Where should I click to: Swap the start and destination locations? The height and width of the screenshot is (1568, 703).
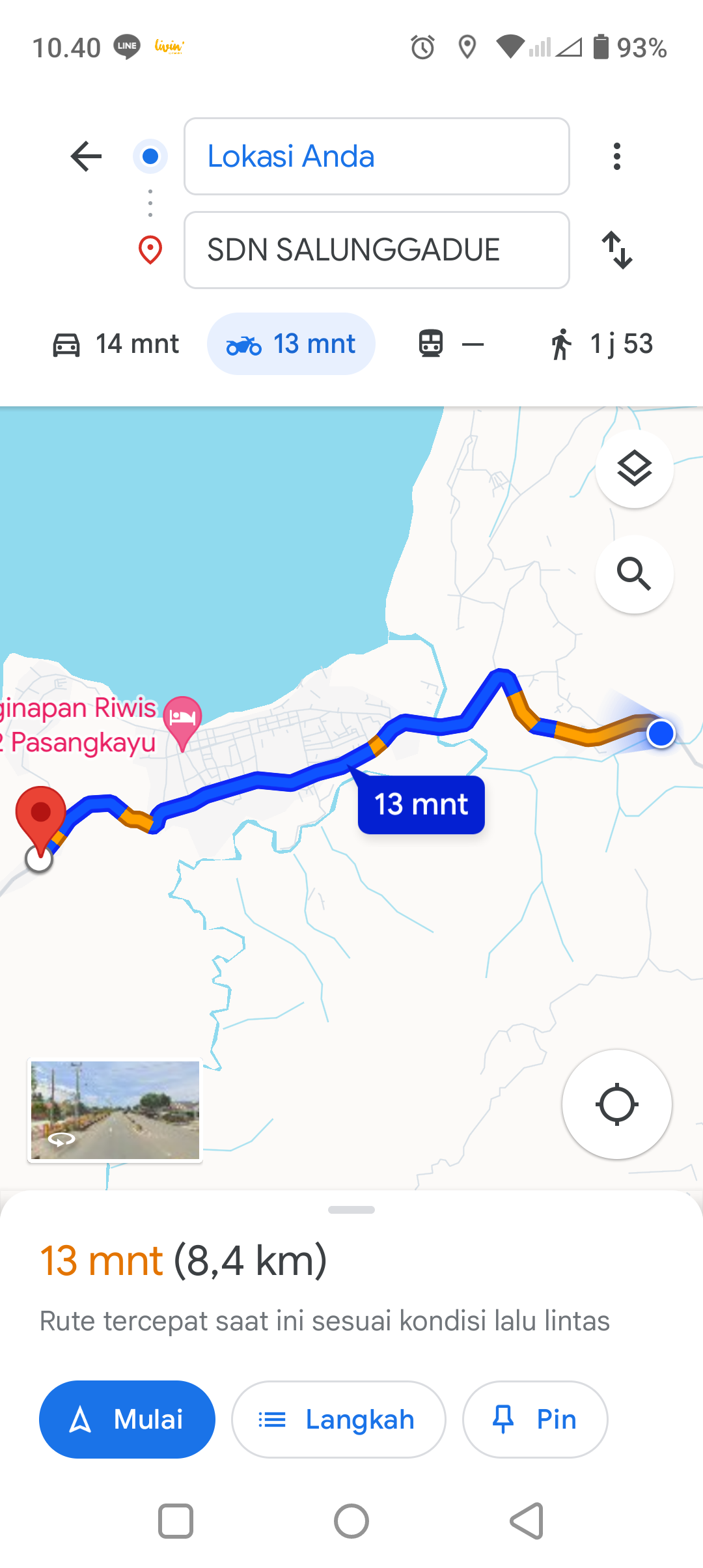(617, 250)
